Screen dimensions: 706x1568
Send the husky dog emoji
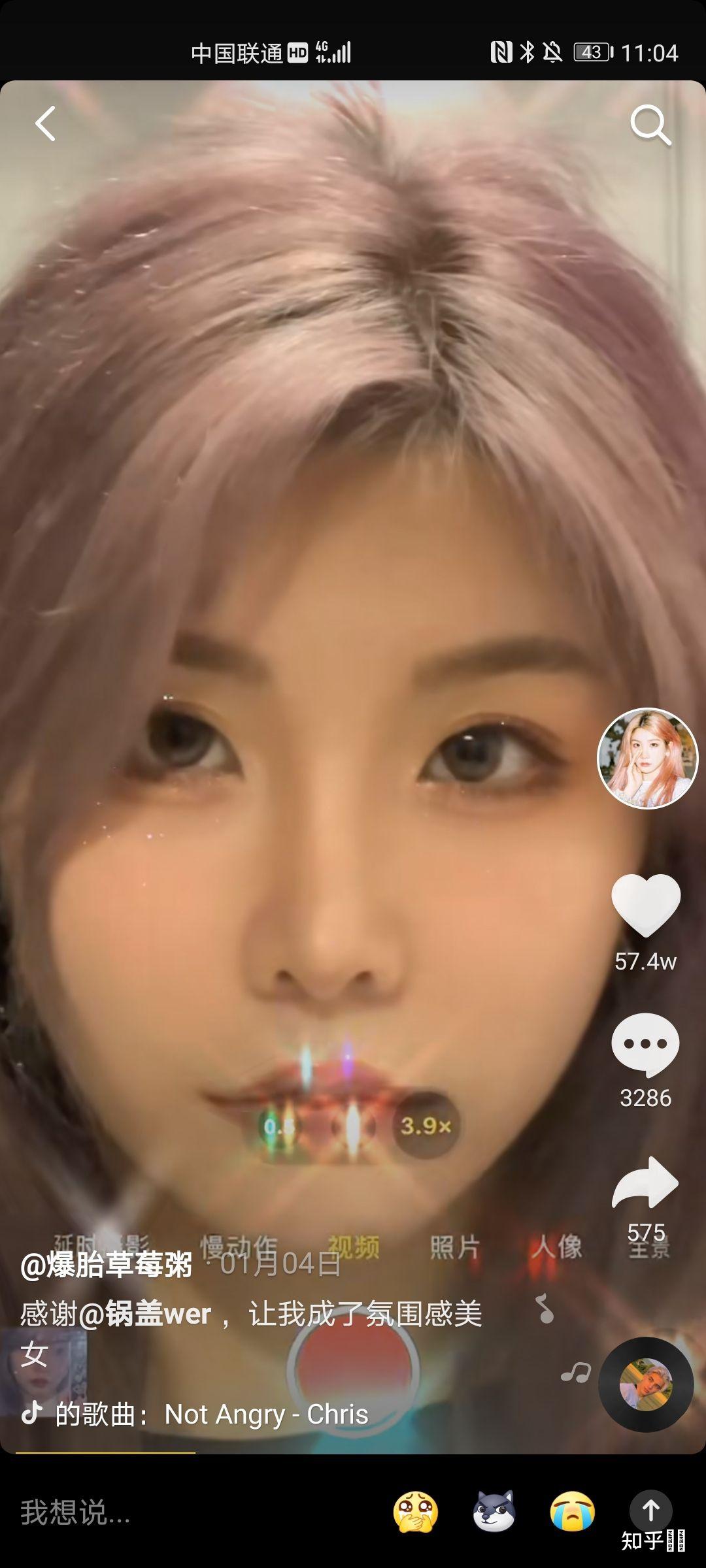point(494,1512)
